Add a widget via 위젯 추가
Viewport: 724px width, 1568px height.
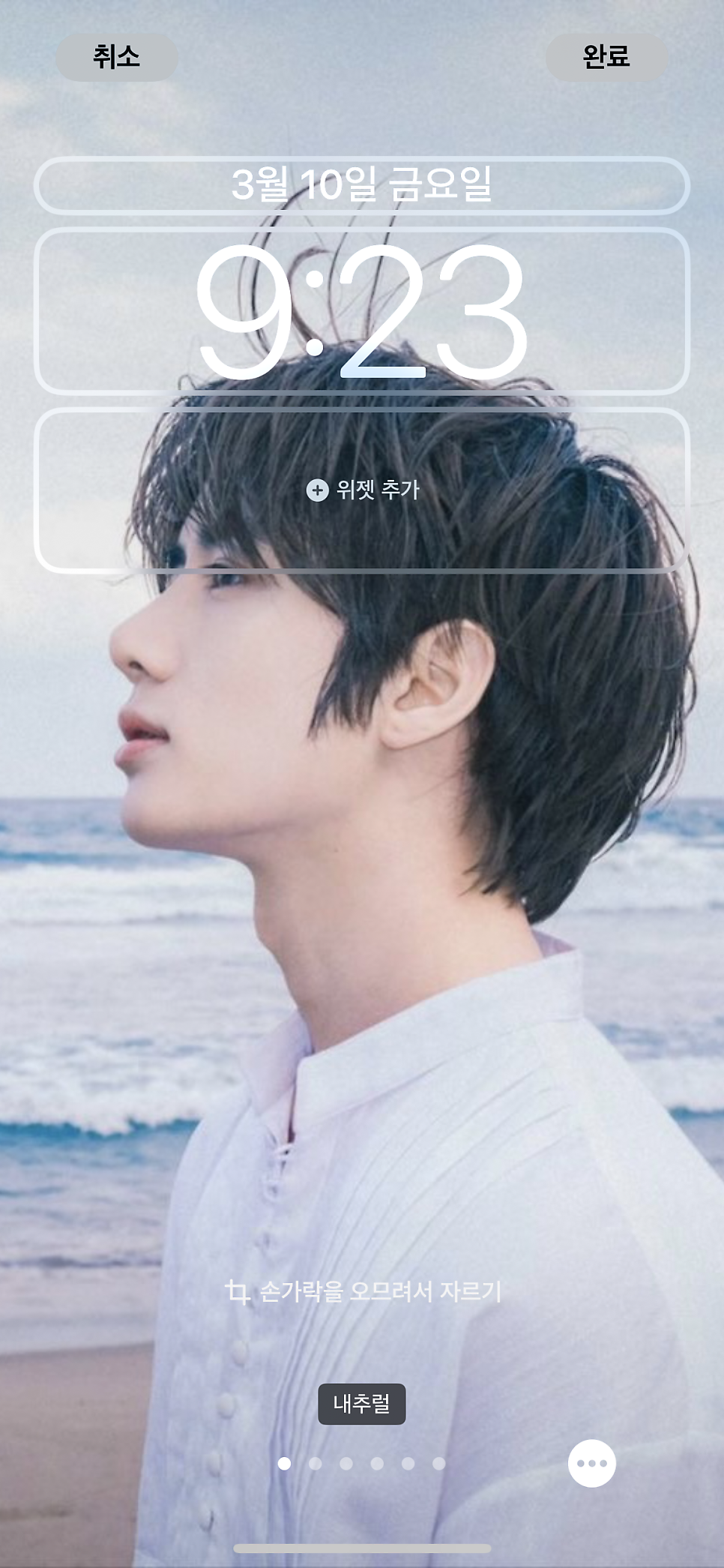point(361,490)
